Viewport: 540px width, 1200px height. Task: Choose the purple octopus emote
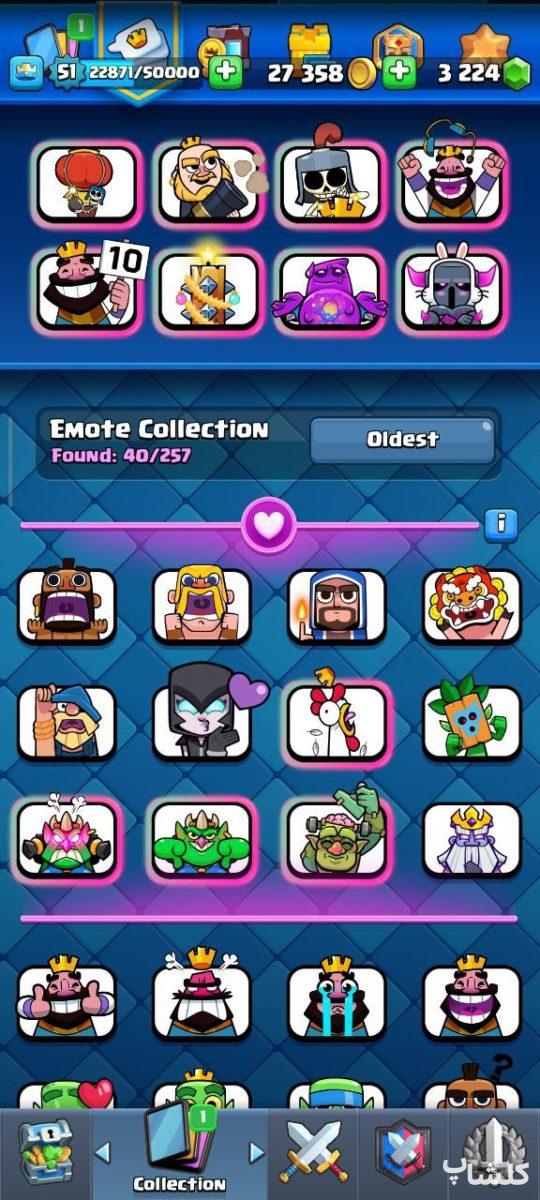point(330,290)
